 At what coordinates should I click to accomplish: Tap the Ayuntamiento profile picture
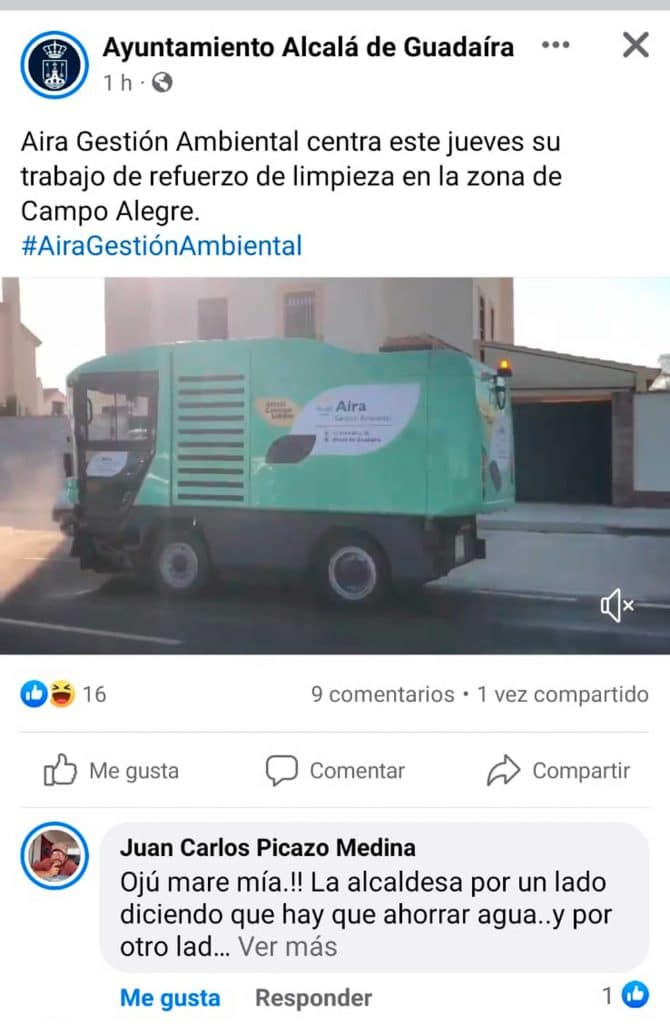tap(54, 64)
